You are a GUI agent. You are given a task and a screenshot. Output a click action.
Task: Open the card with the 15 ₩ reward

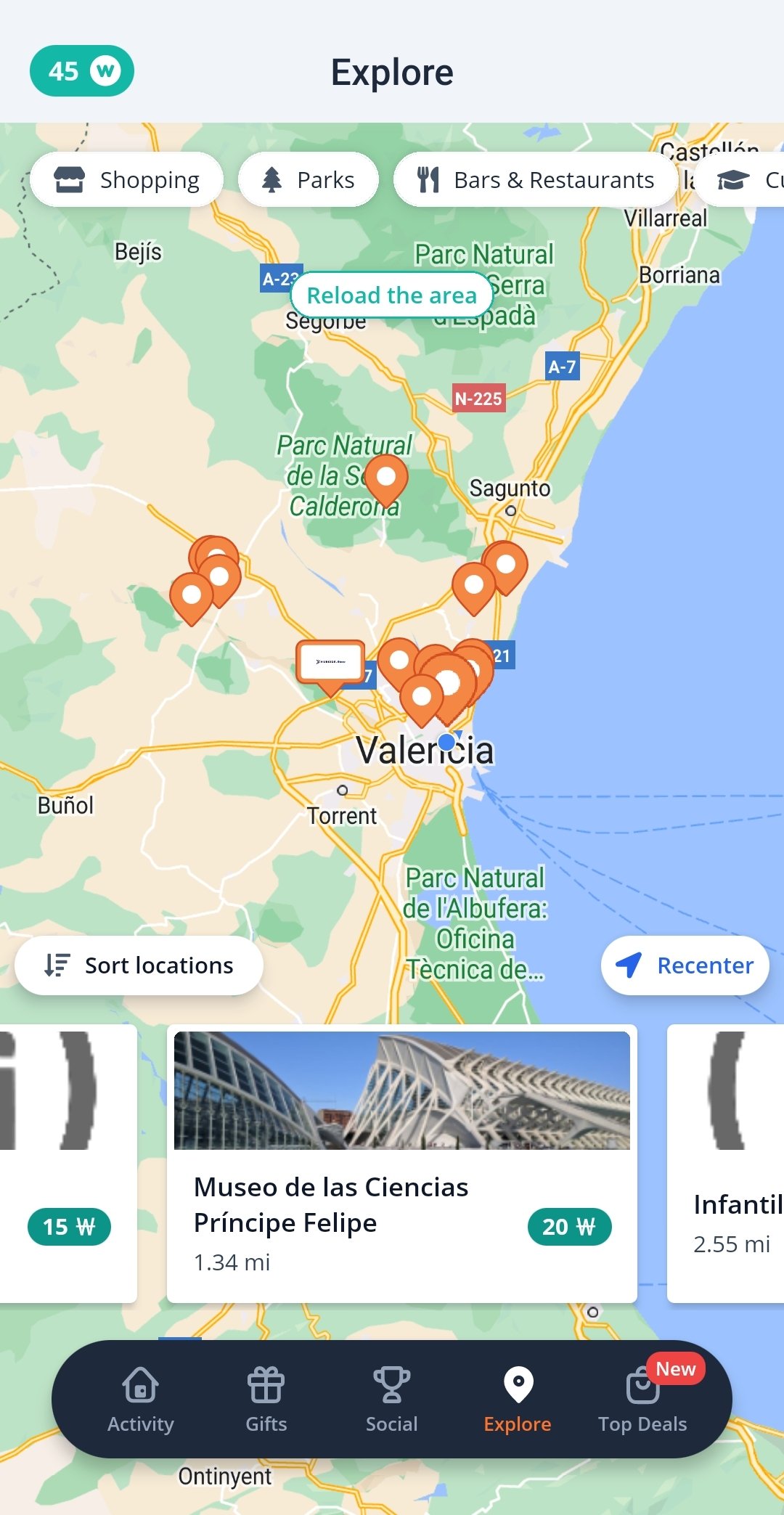click(x=68, y=1163)
